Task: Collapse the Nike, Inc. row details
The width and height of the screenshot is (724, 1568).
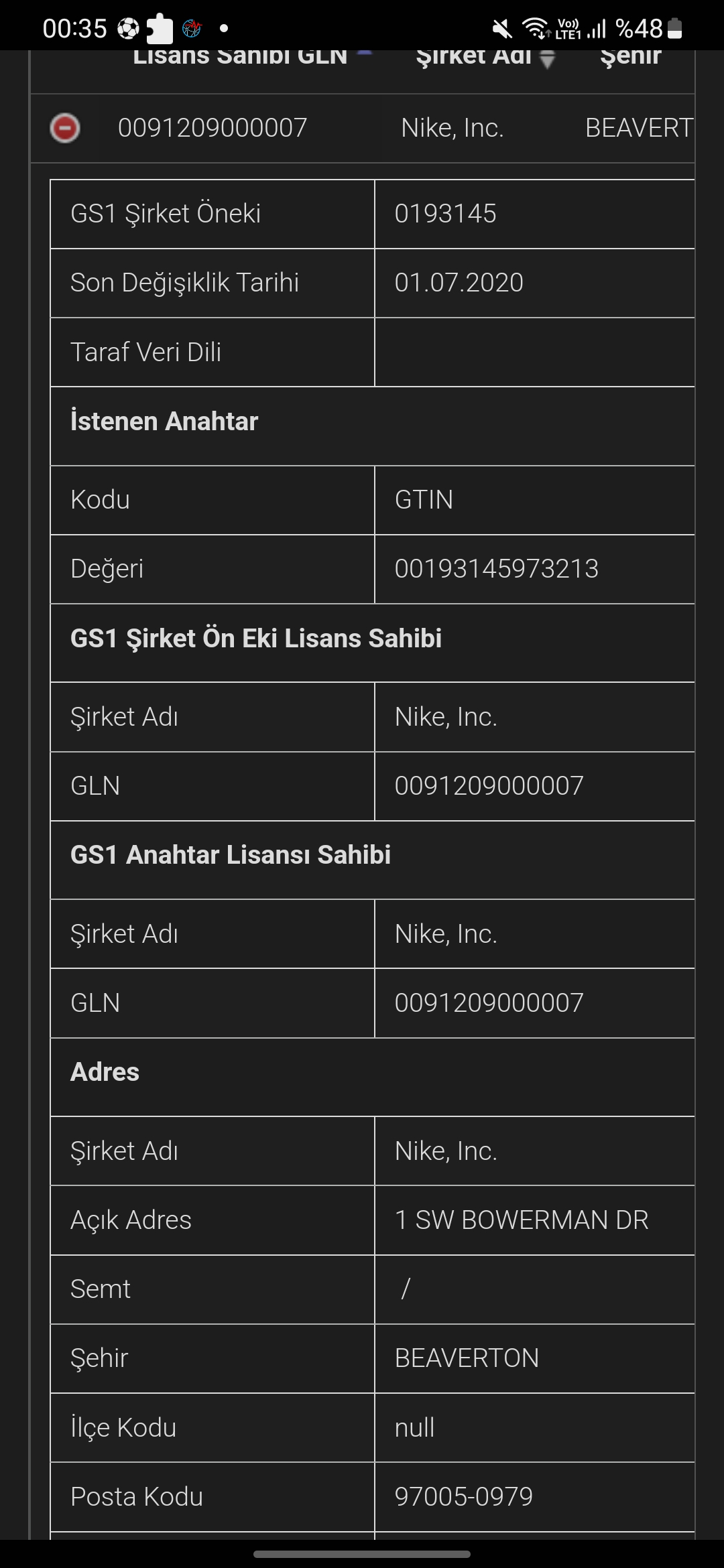Action: point(65,128)
